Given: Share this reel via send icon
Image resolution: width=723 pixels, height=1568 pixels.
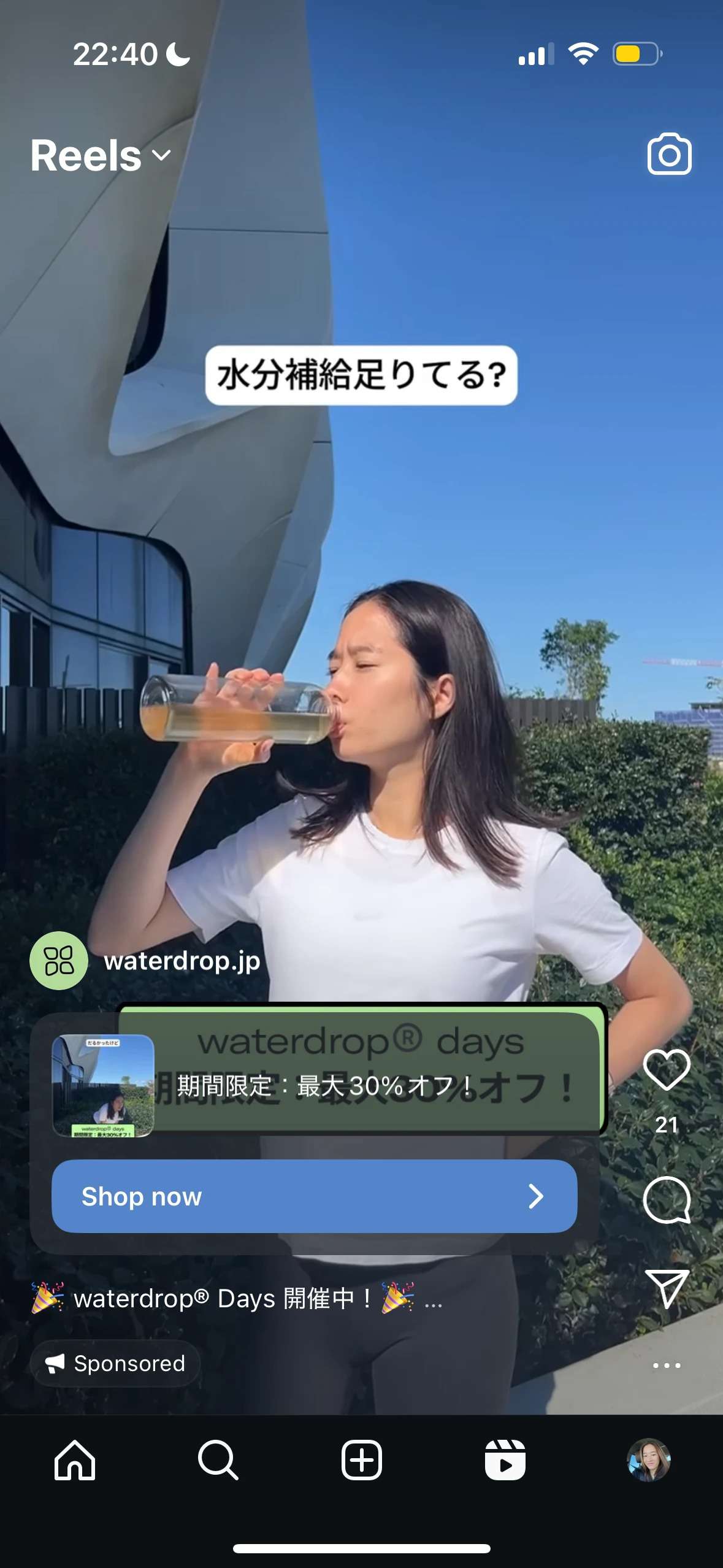Looking at the screenshot, I should [667, 1287].
